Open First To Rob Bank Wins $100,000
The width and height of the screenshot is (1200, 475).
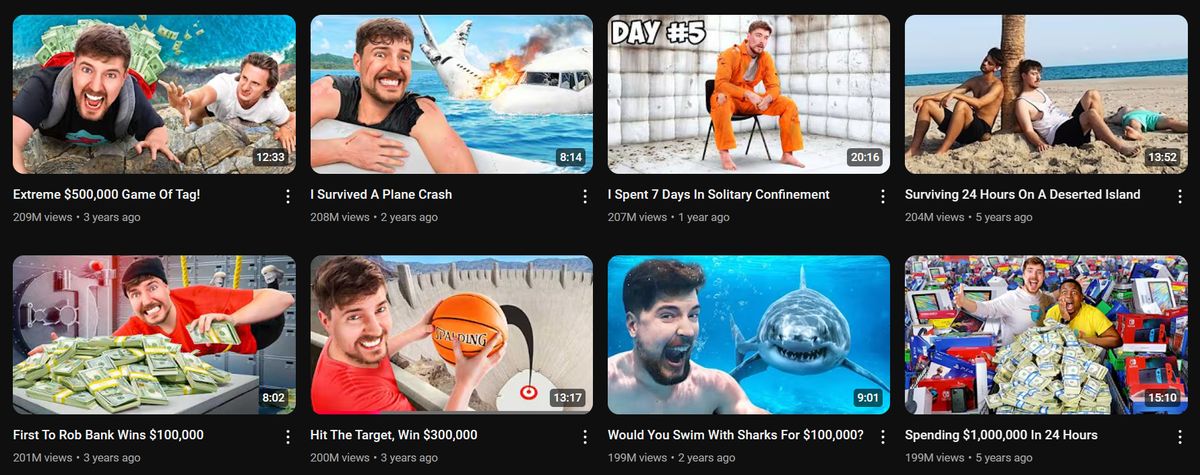(x=154, y=335)
